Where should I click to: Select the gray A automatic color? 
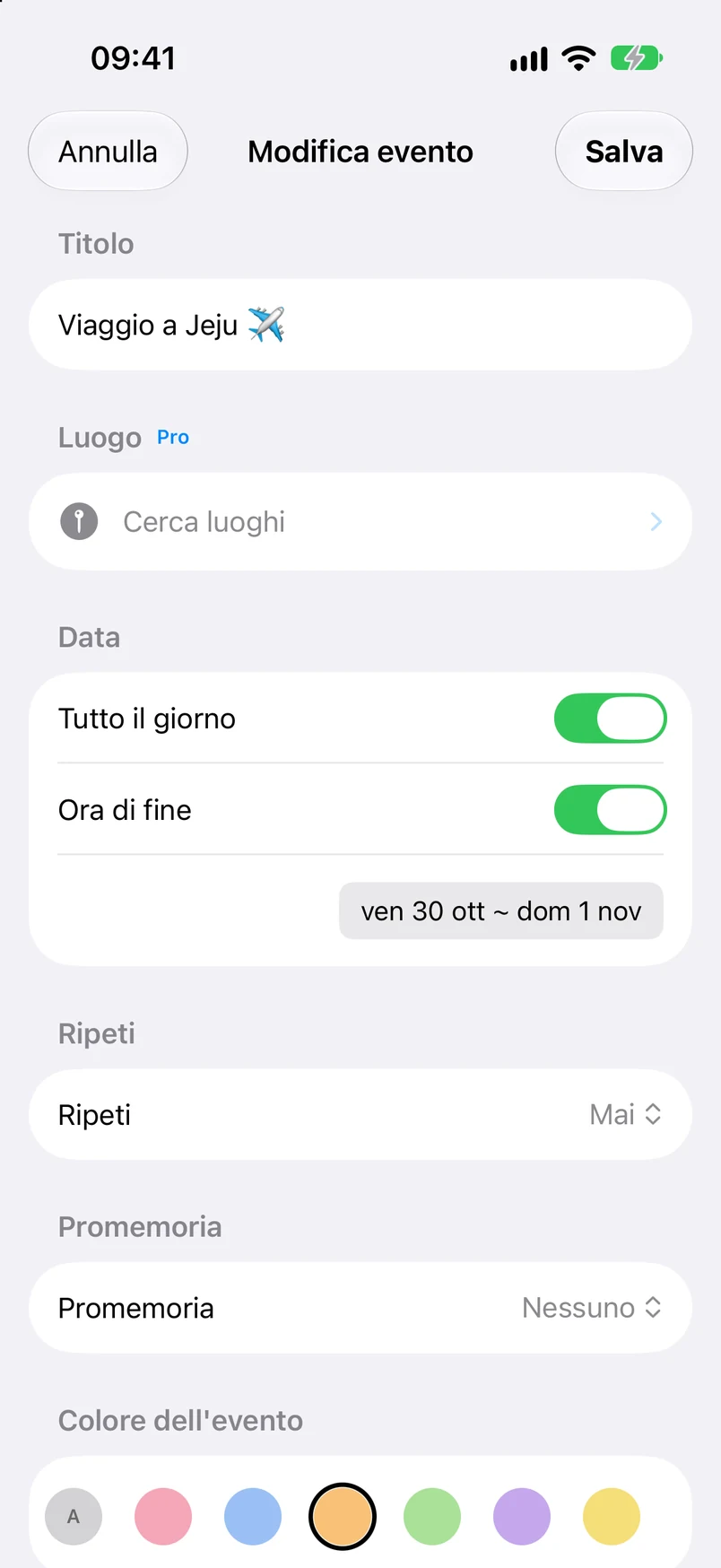74,1516
